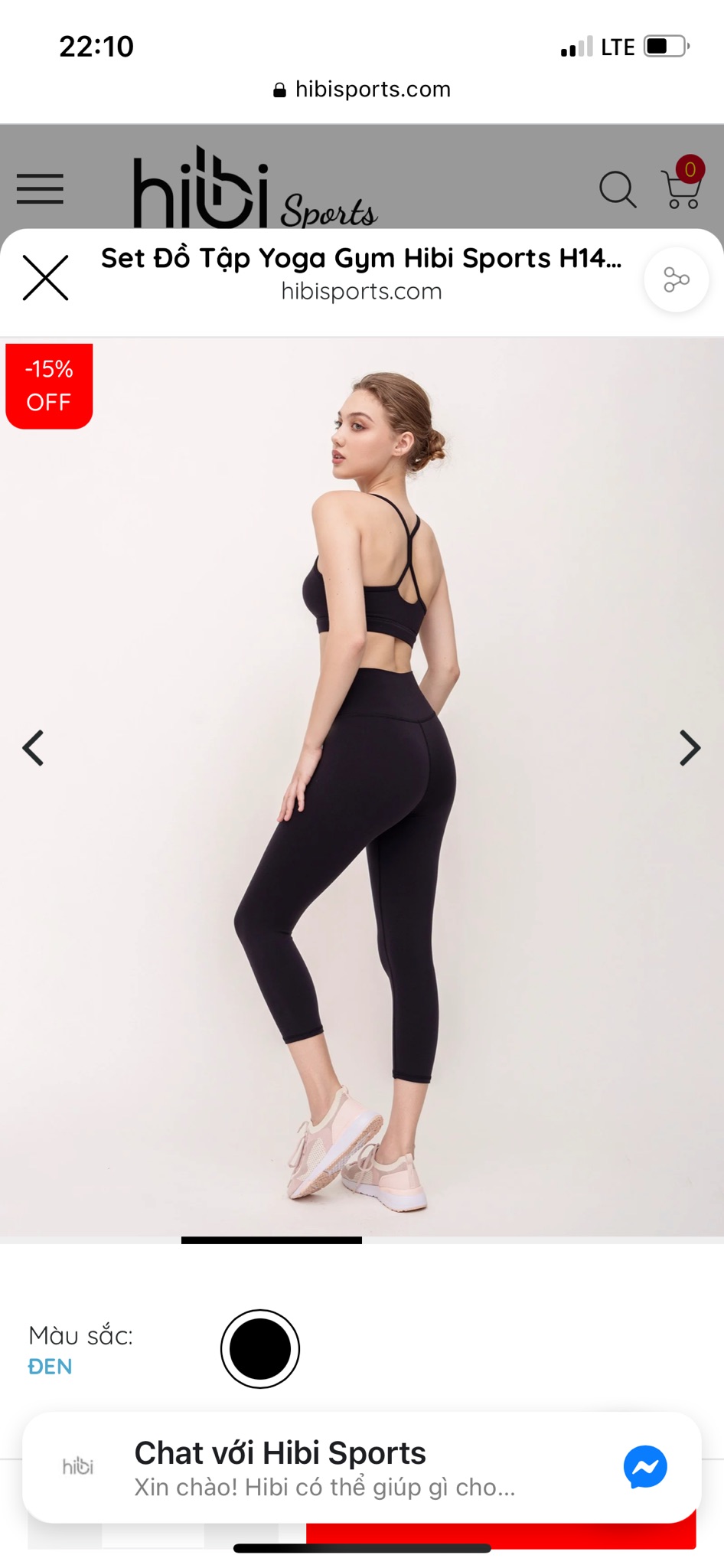
Task: Open the hamburger menu
Action: (40, 188)
